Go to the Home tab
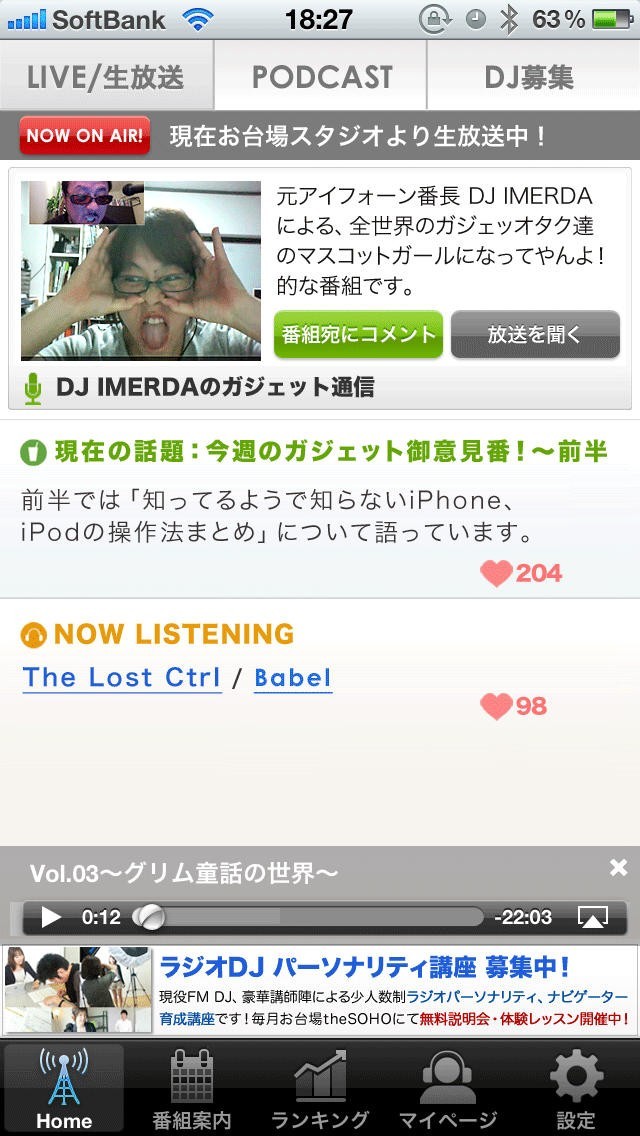This screenshot has width=640, height=1136. tap(64, 1088)
